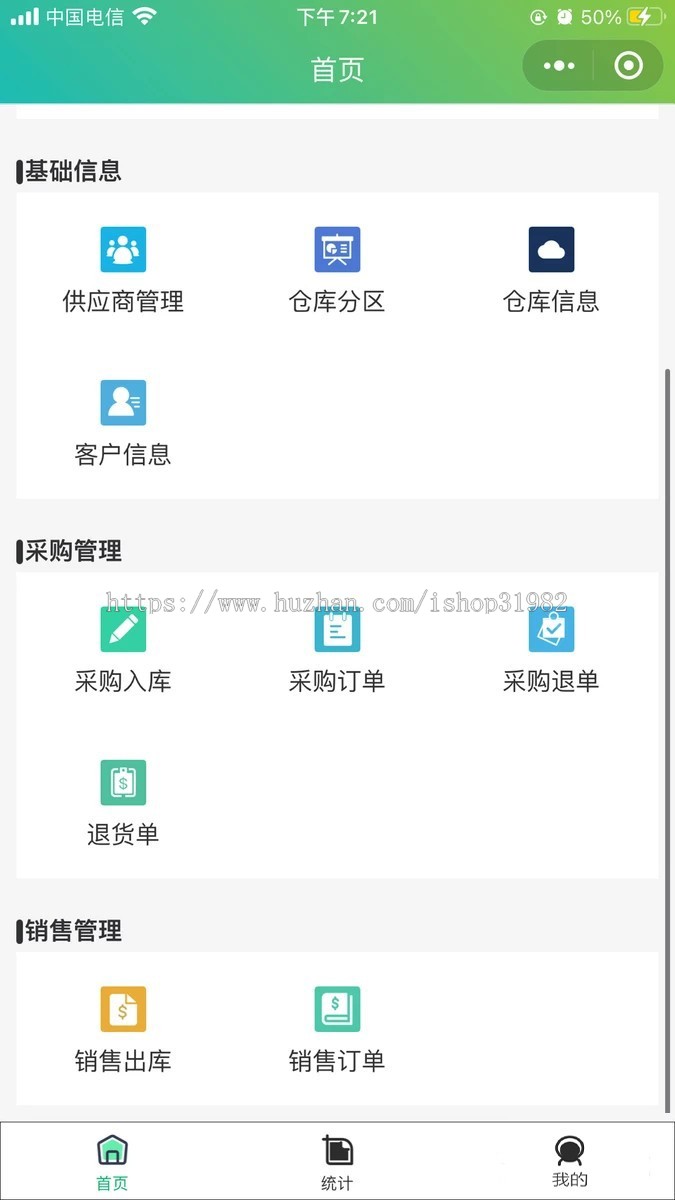Screen dimensions: 675x1200
Task: Switch to the 首页 home tab
Action: click(x=112, y=1162)
